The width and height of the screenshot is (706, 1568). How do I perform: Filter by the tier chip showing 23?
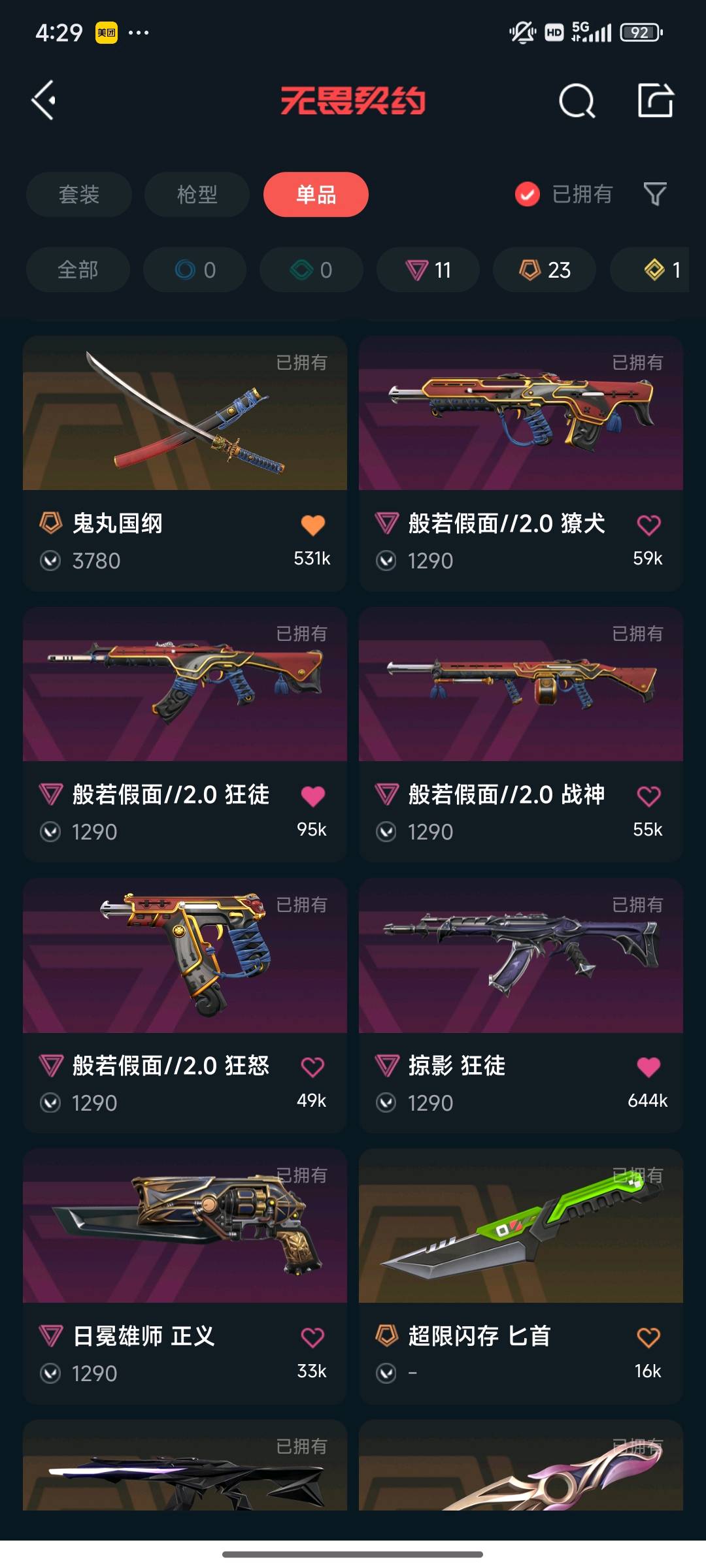pyautogui.click(x=545, y=270)
